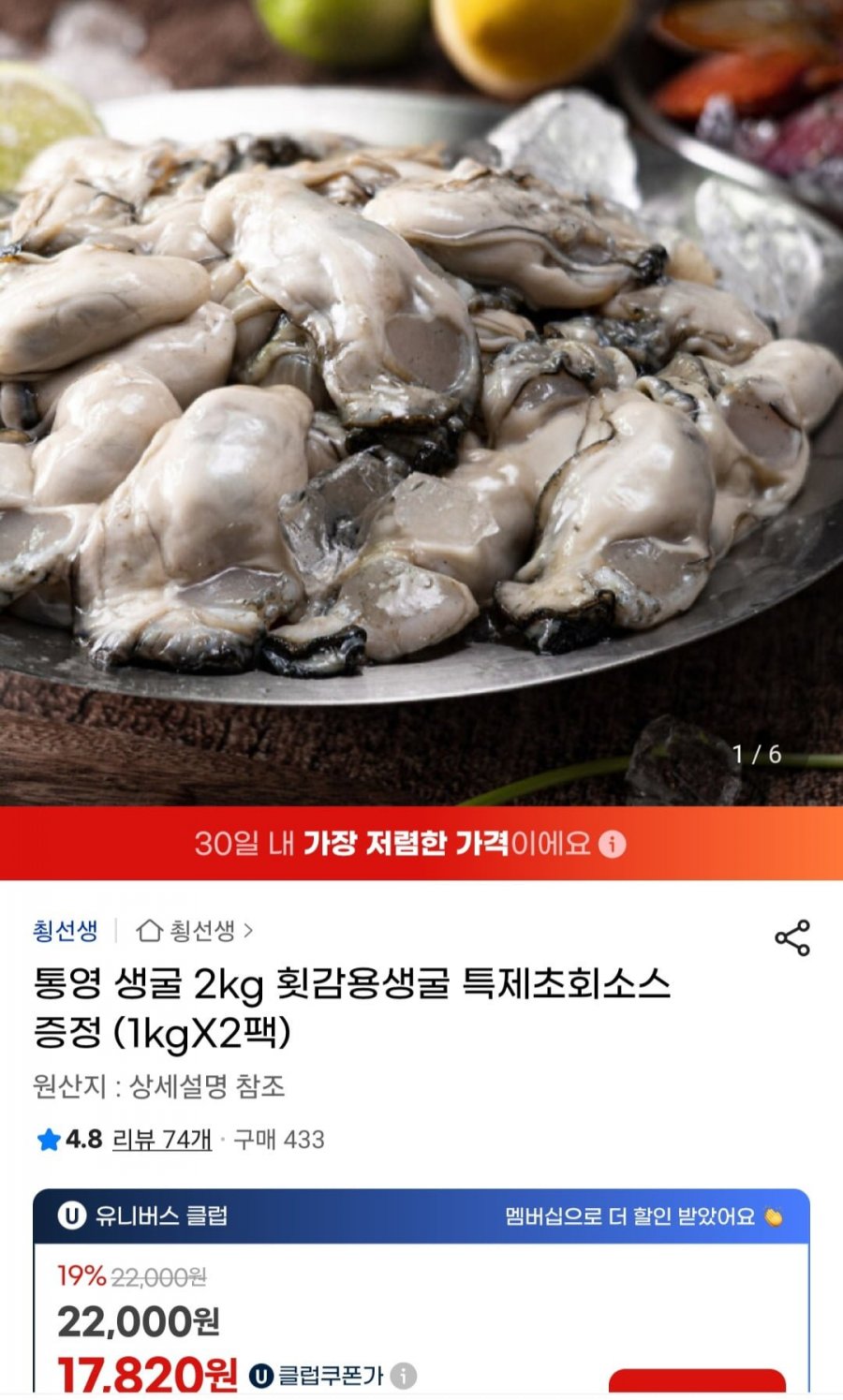Screen dimensions: 843x1400
Task: Open the 리뷰 74개 reviews link
Action: click(x=162, y=1140)
